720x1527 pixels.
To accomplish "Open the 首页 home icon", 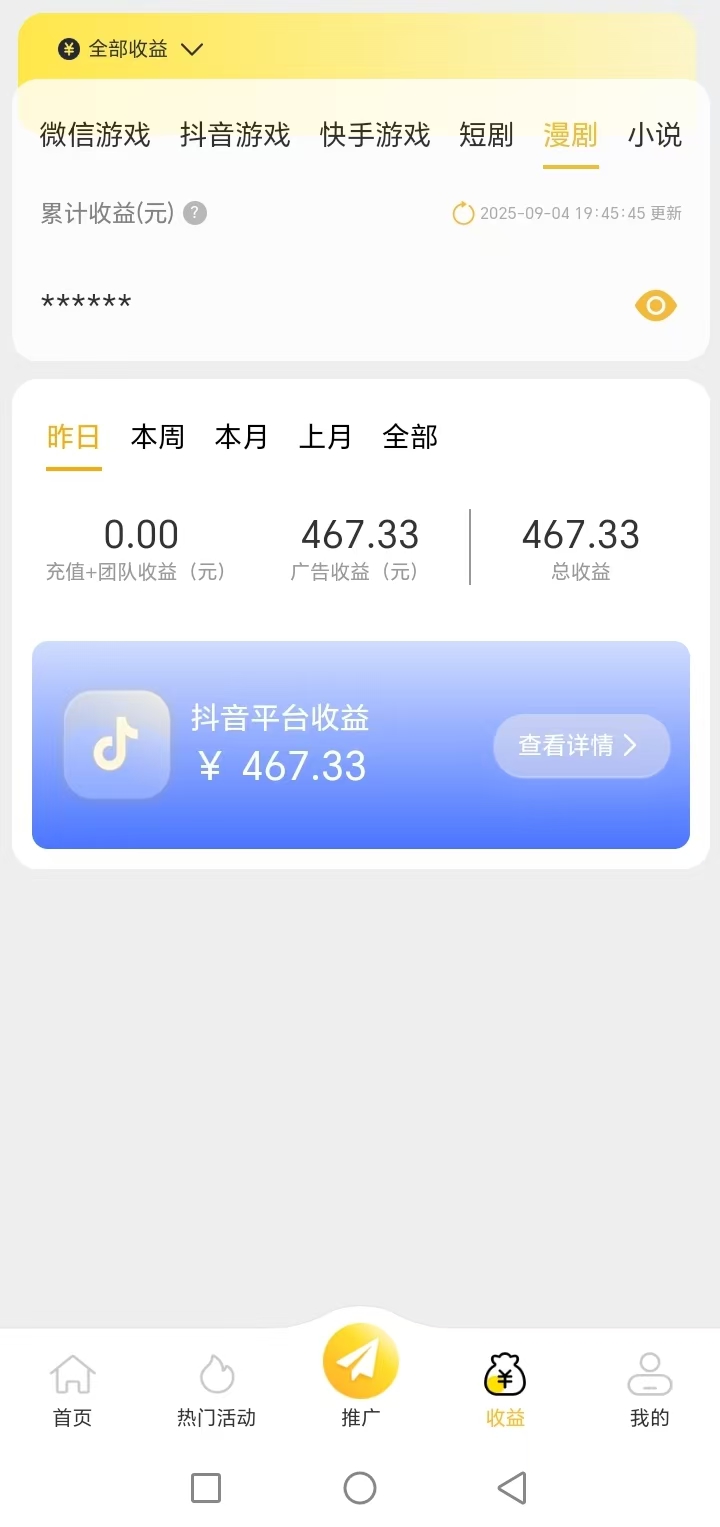I will point(71,1375).
